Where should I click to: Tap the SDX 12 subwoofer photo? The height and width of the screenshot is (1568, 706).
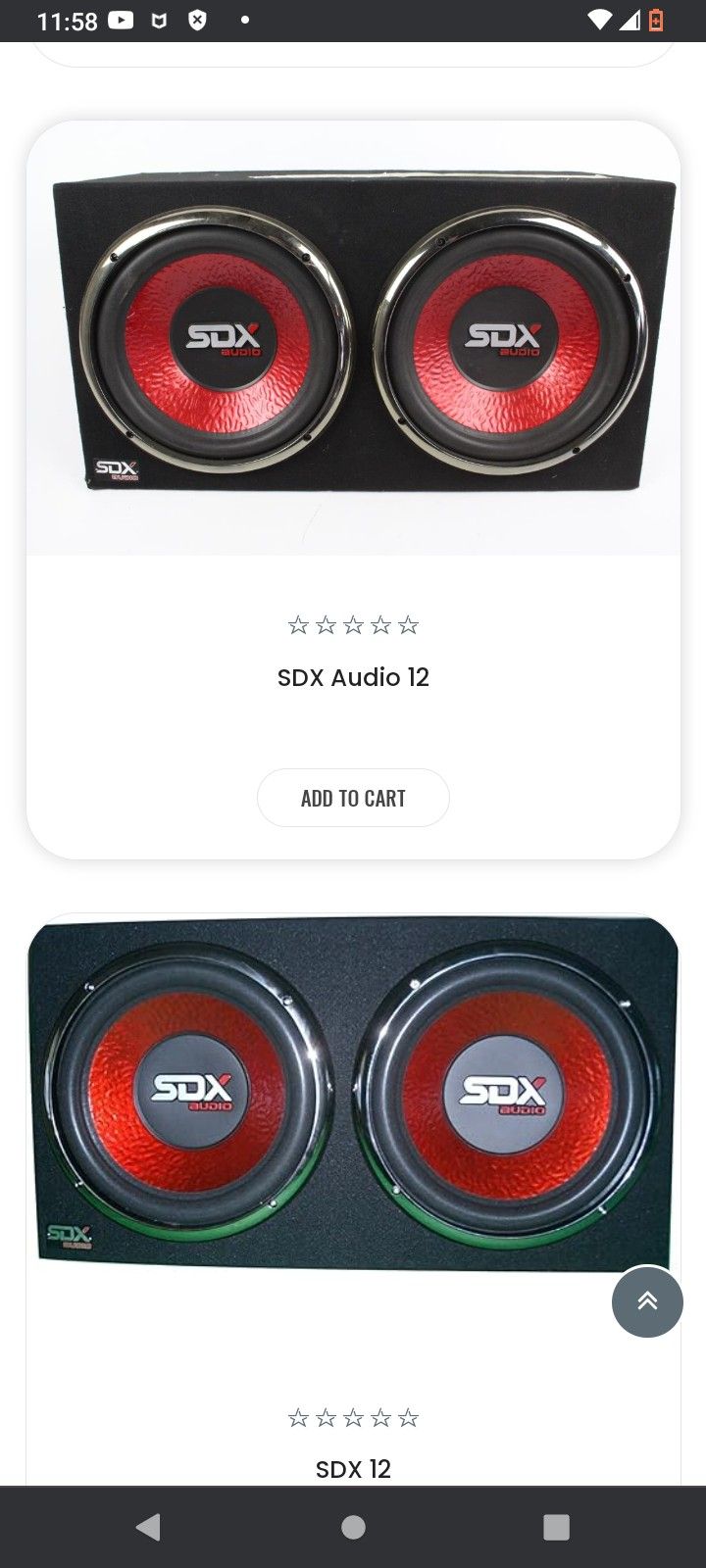coord(353,1093)
